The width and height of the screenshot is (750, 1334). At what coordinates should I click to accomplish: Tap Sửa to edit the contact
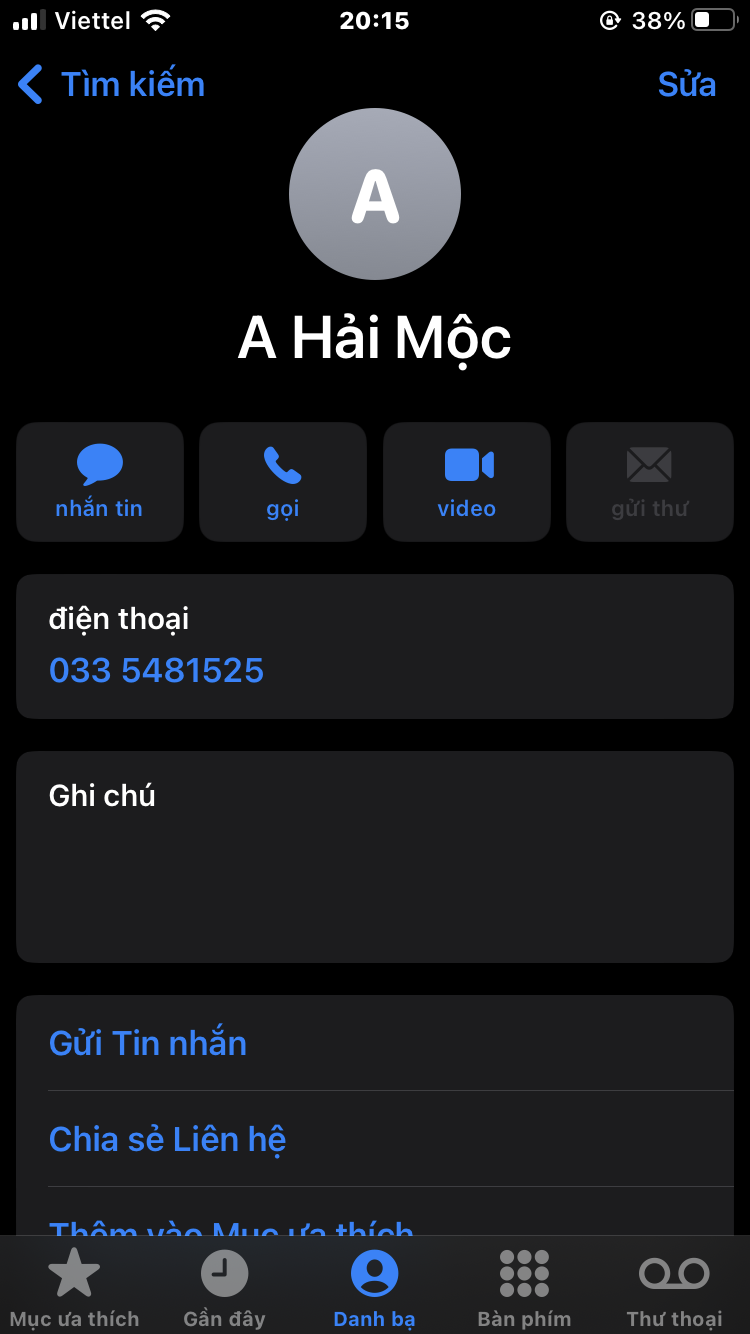(x=686, y=85)
